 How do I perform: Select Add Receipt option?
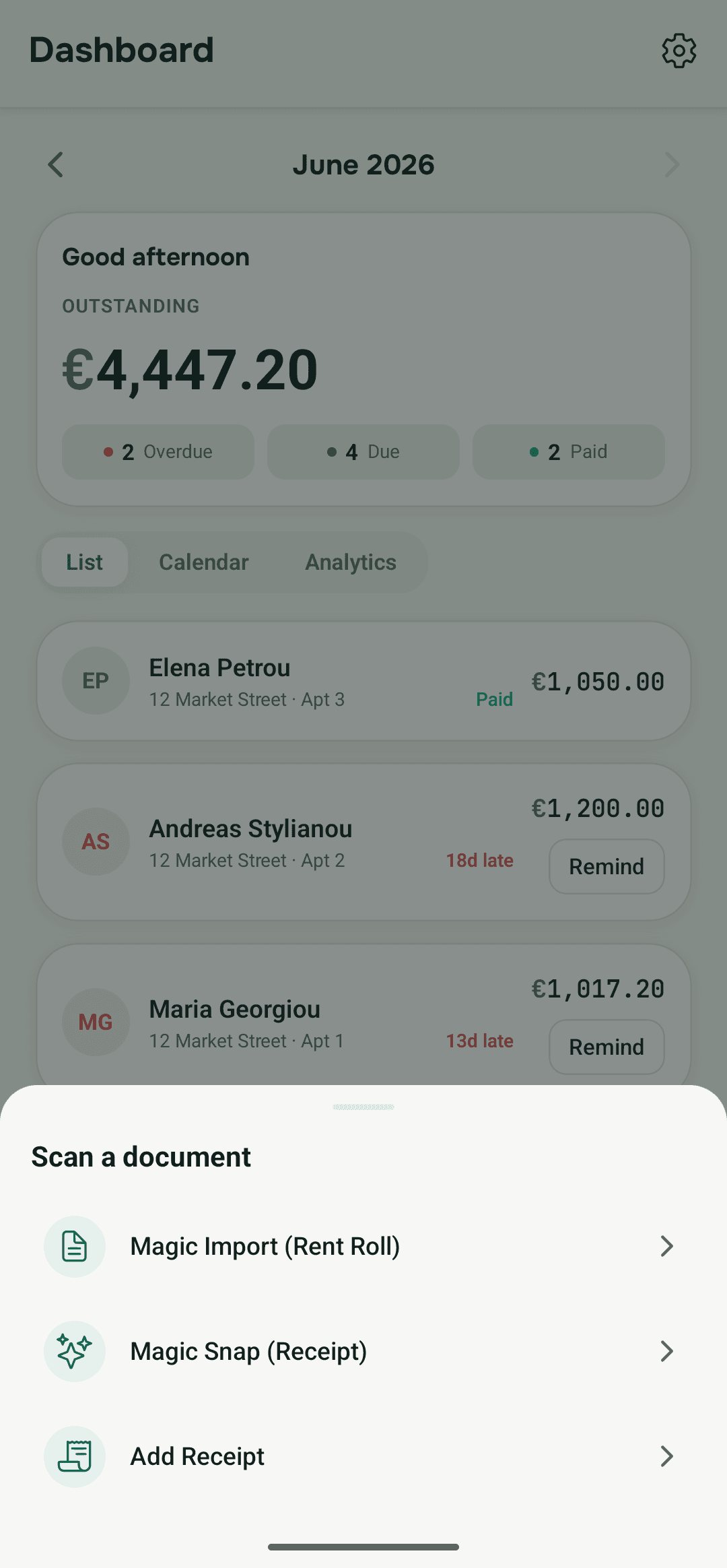click(363, 1456)
